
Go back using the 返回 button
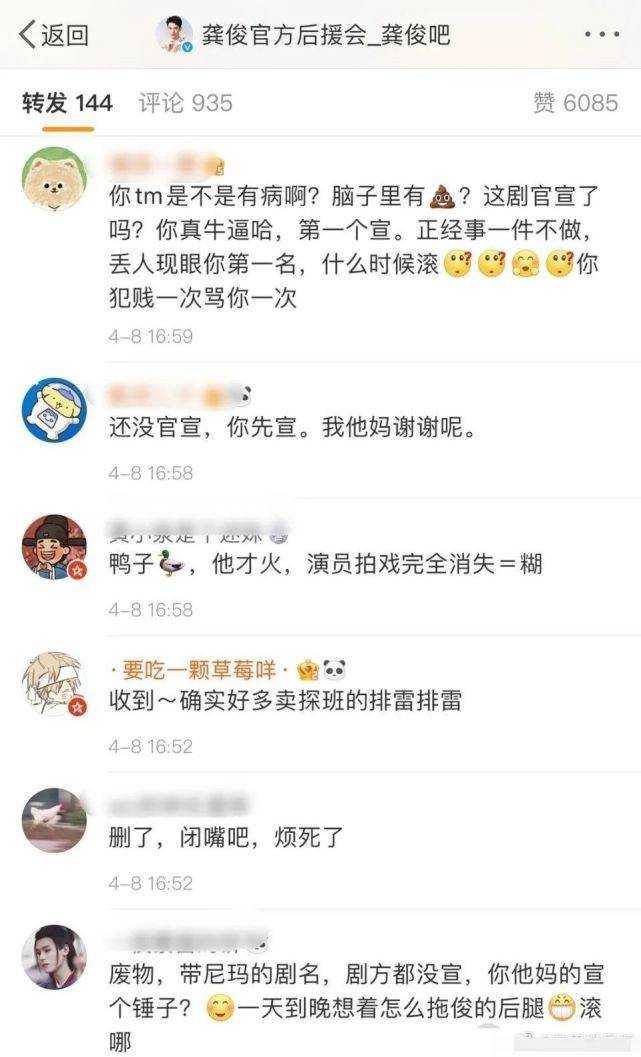coord(54,36)
